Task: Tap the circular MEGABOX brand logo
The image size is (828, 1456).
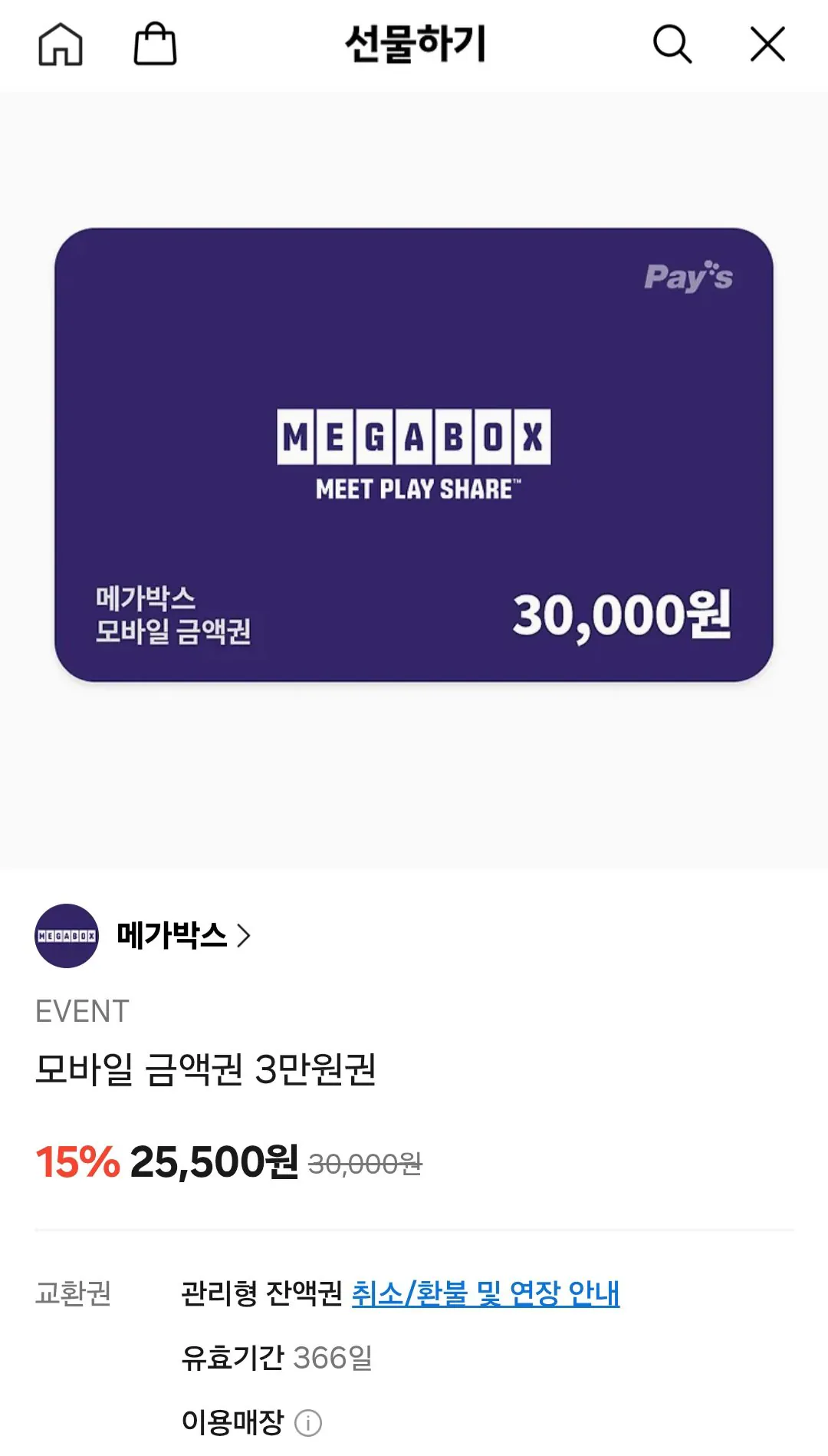Action: tap(67, 934)
